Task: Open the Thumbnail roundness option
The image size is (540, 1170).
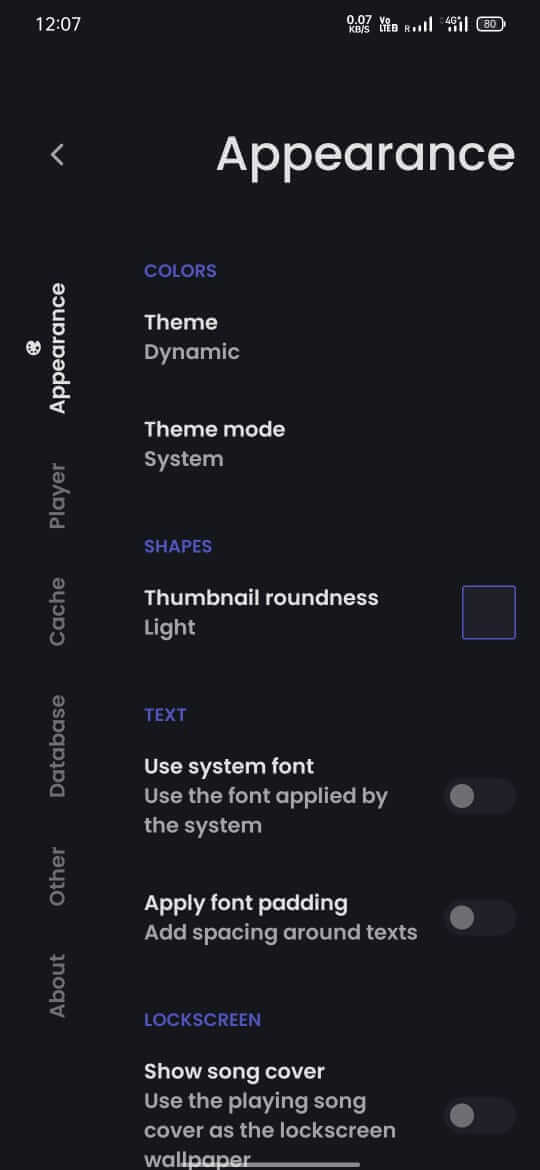Action: [330, 613]
